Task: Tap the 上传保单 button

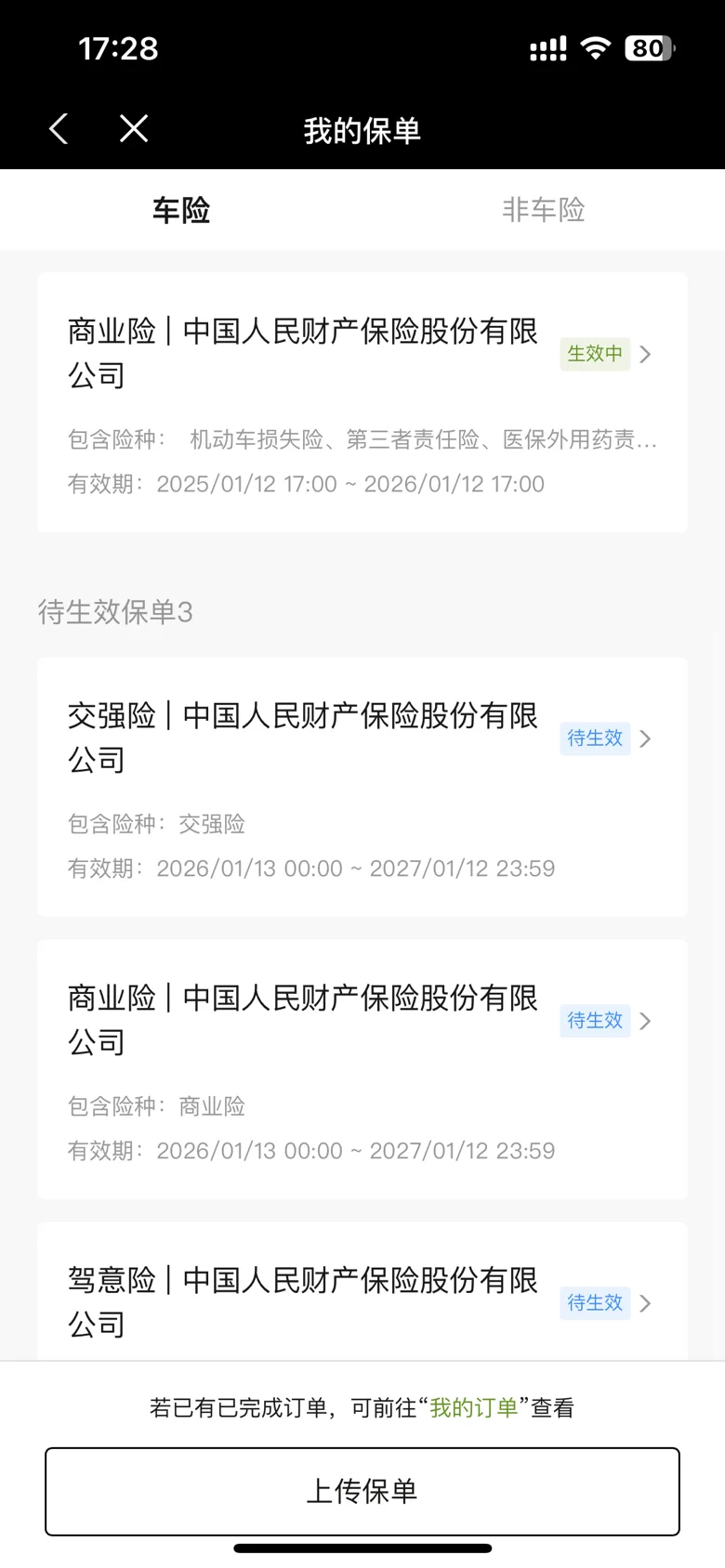Action: click(362, 1491)
